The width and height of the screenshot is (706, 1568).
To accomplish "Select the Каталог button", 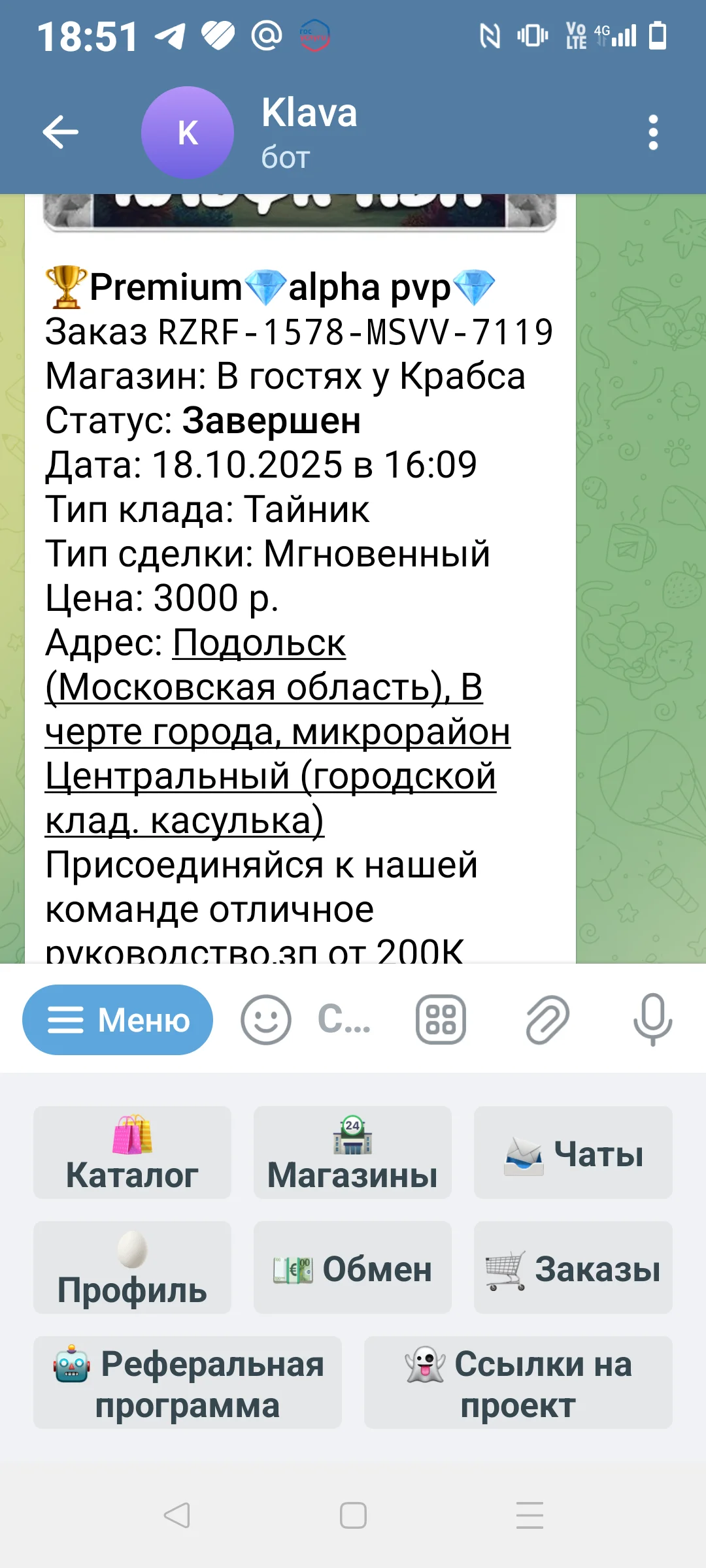I will pyautogui.click(x=132, y=1152).
